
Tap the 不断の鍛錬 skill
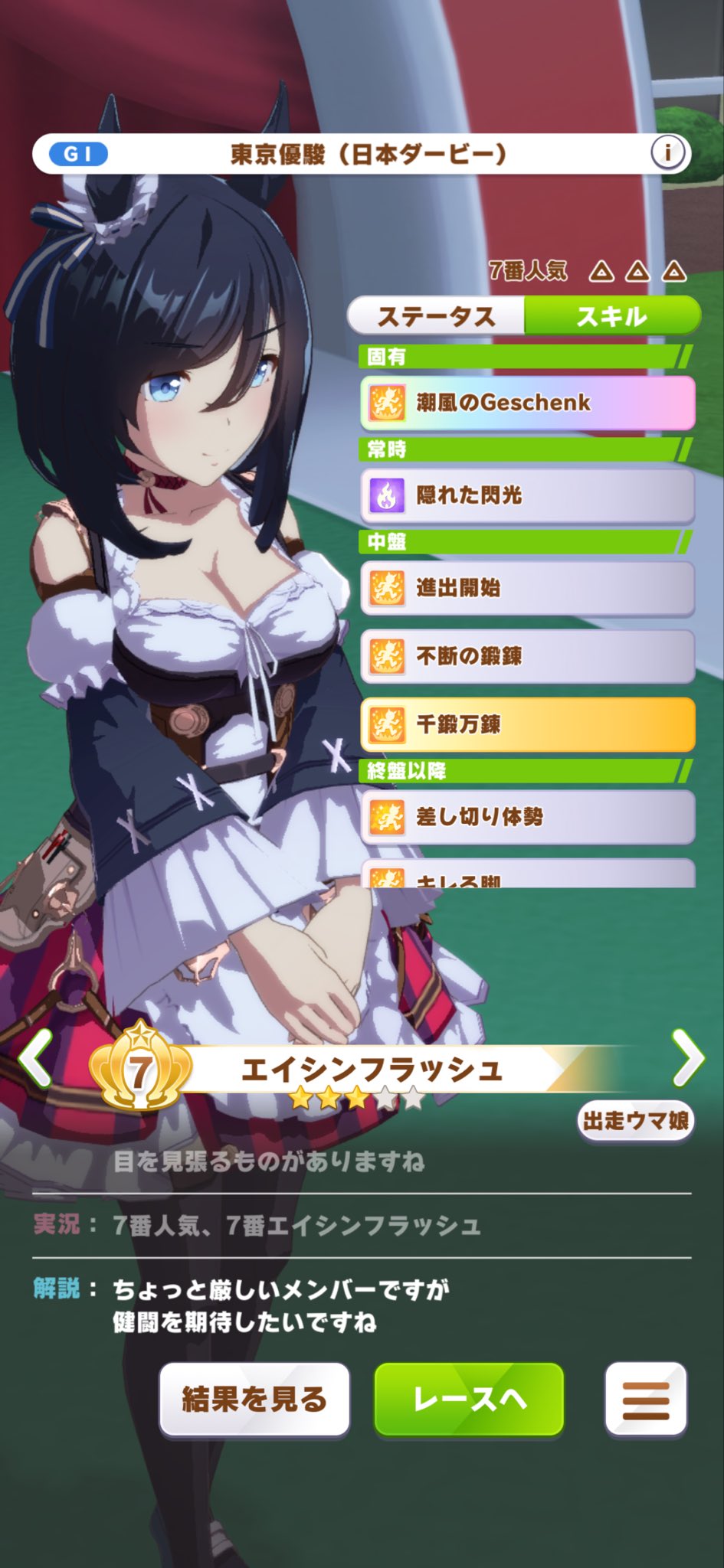point(528,656)
